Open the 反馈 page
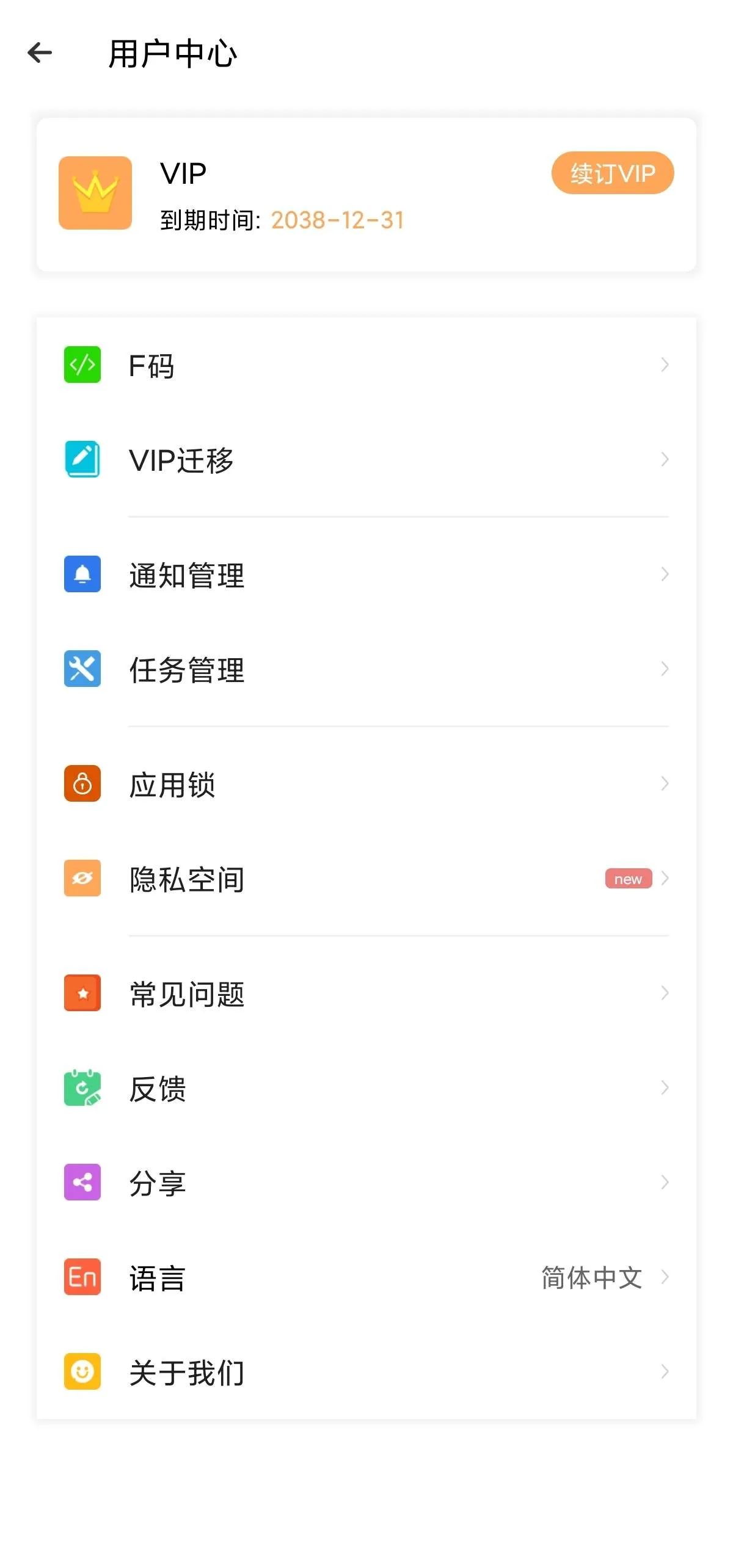The width and height of the screenshot is (733, 1568). [x=366, y=1088]
